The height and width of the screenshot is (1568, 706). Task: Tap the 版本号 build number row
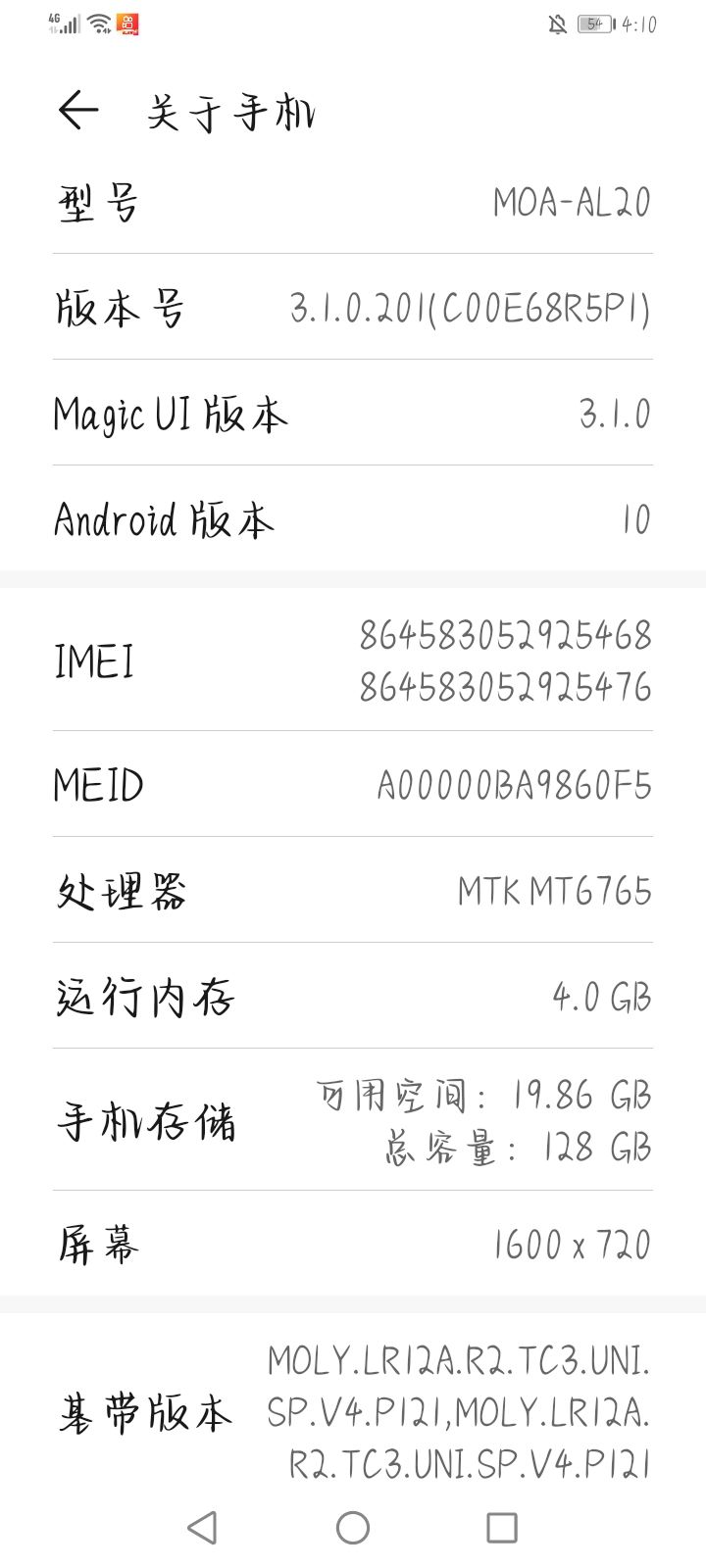353,308
